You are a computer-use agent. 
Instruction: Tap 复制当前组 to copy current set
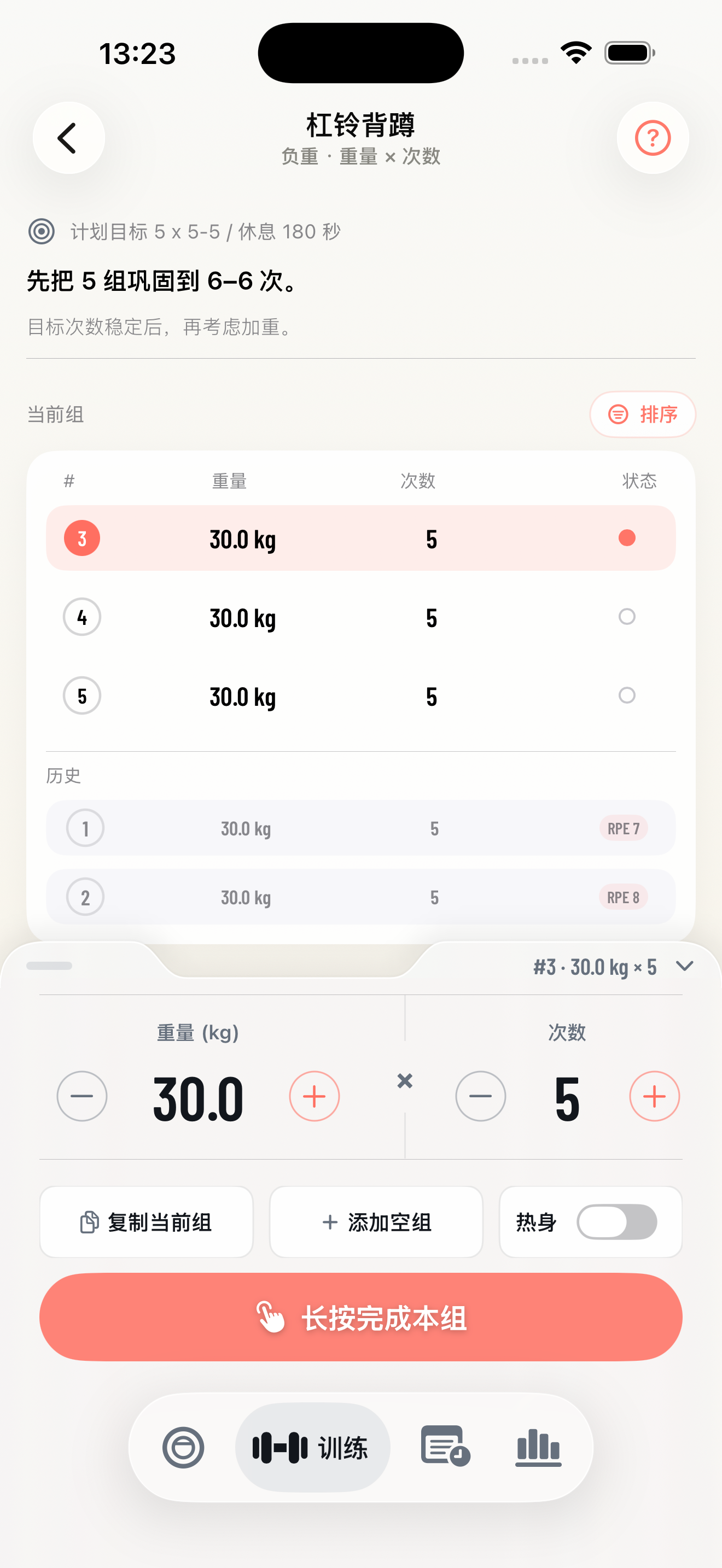pos(146,1222)
